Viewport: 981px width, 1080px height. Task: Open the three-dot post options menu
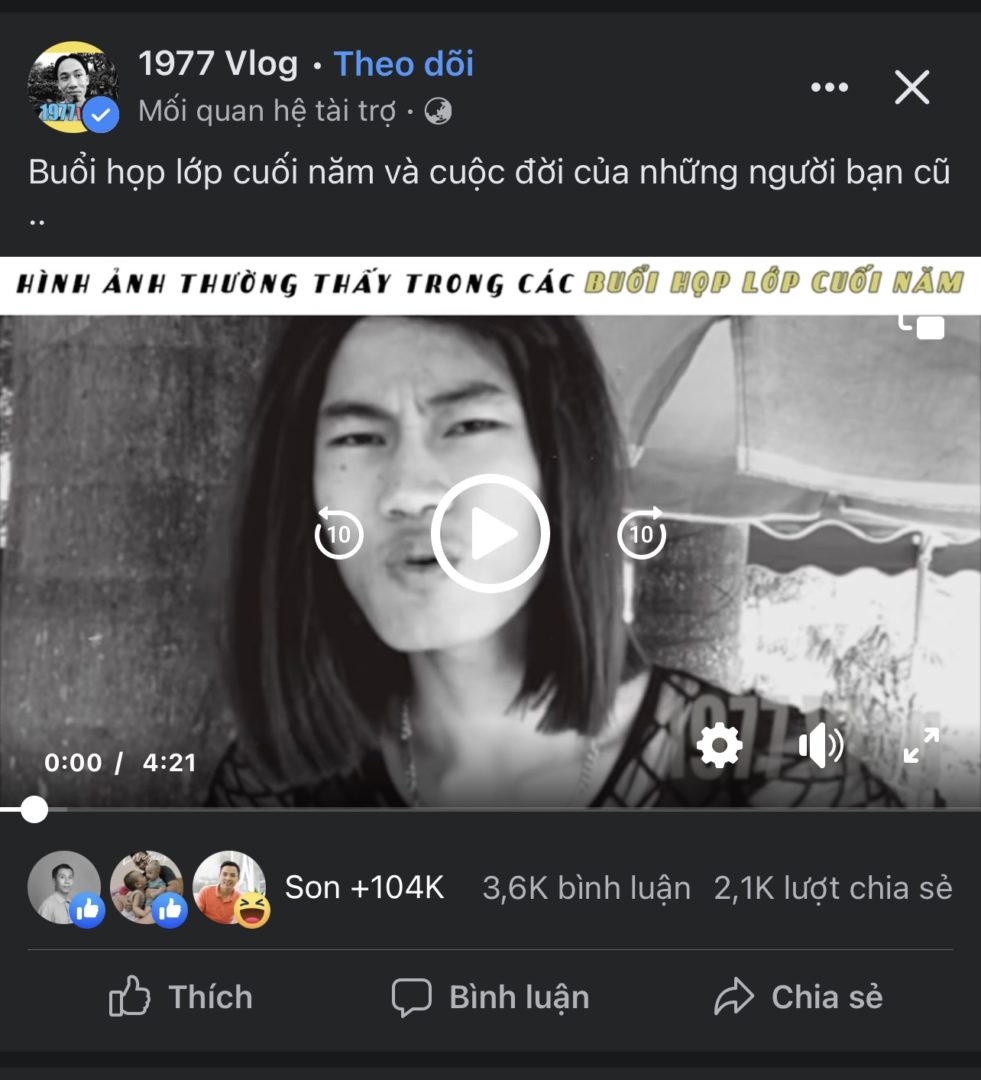tap(829, 88)
